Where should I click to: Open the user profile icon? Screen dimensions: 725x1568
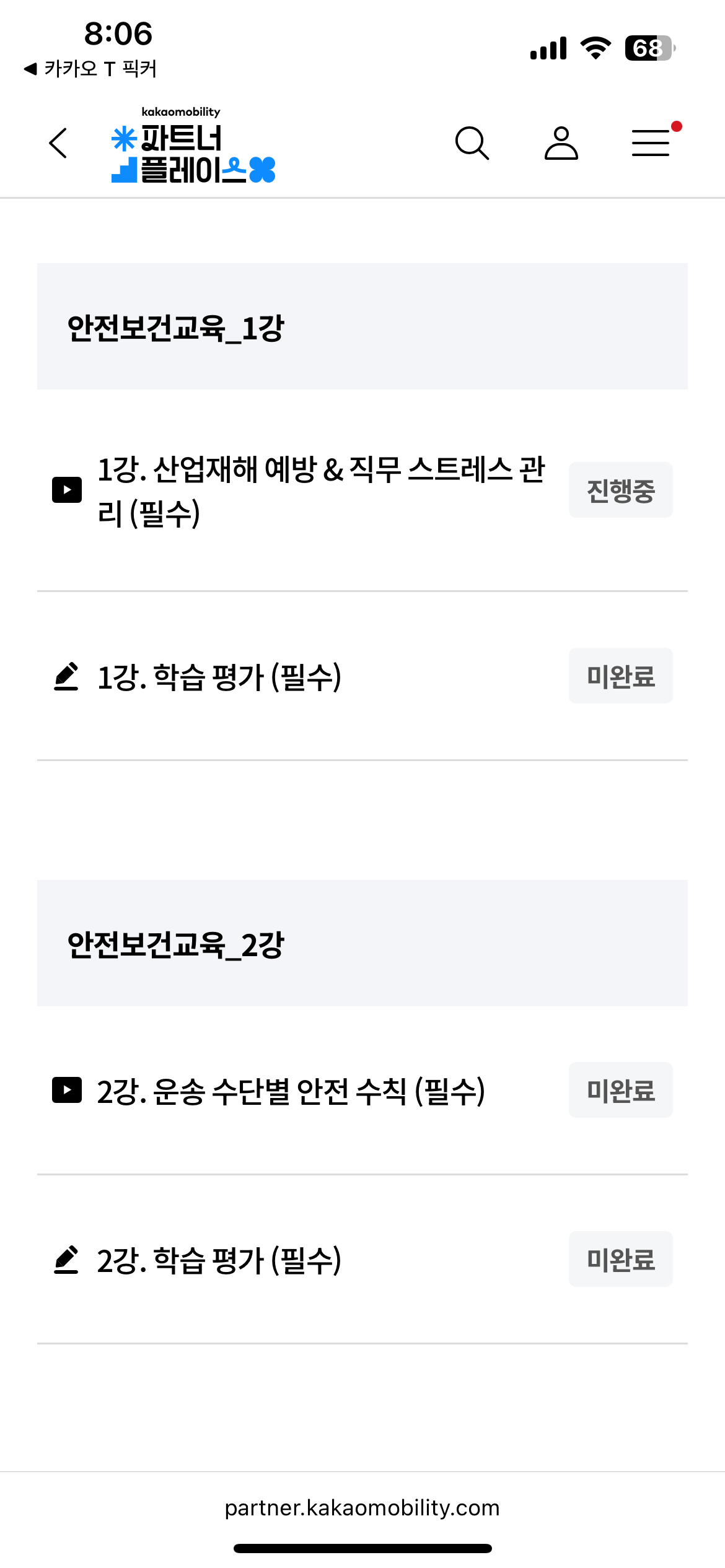click(561, 144)
